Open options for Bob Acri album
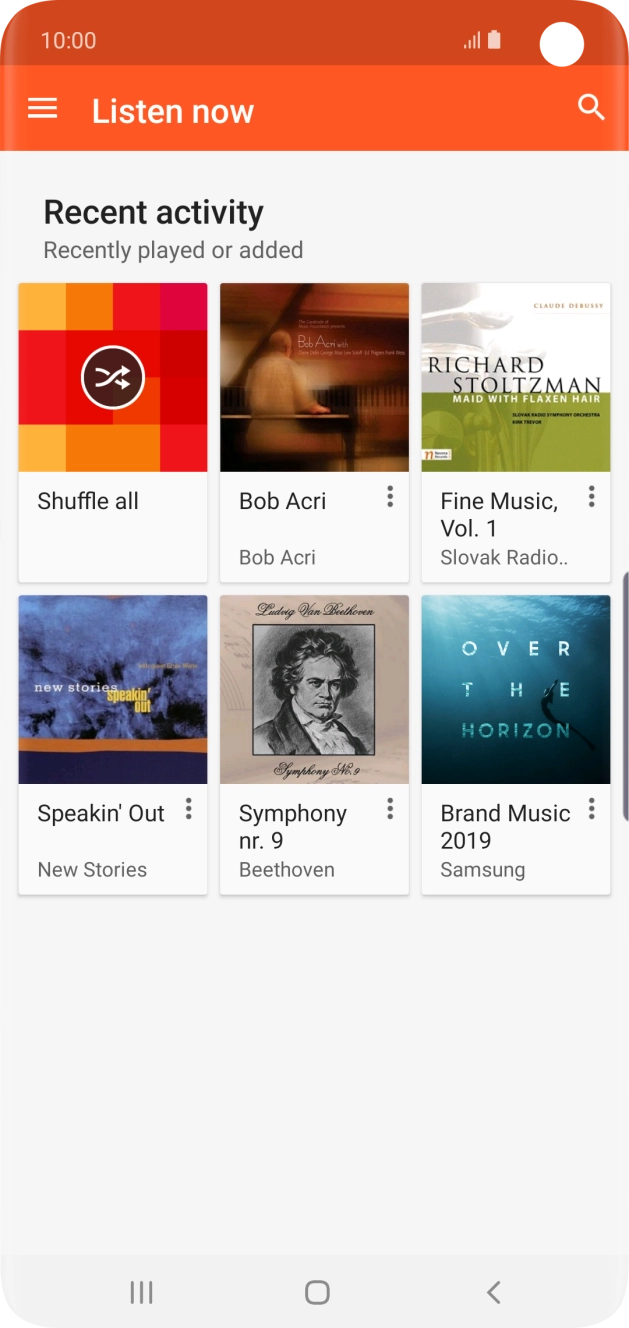 [390, 497]
